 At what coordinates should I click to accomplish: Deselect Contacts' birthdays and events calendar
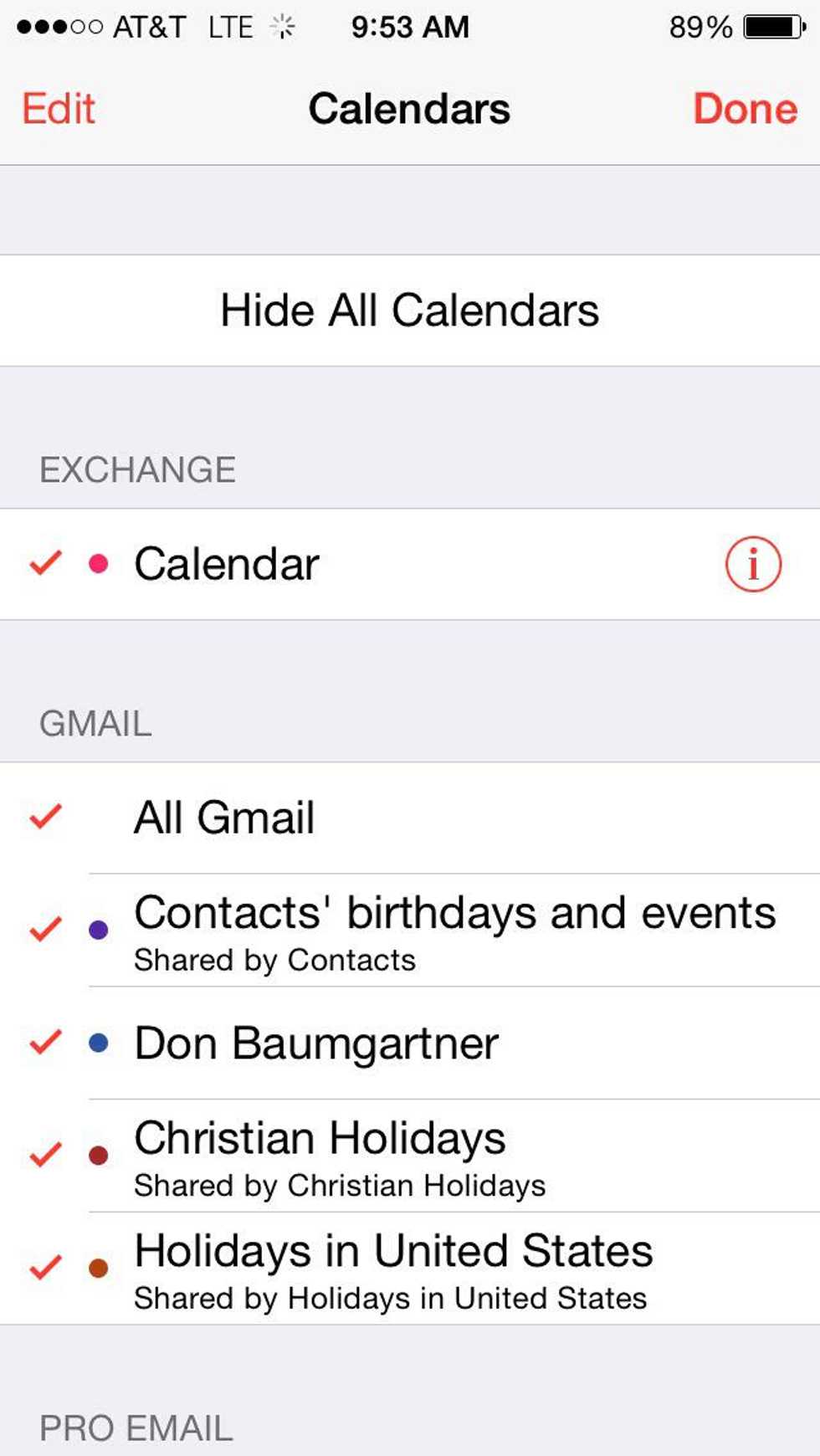pos(454,930)
